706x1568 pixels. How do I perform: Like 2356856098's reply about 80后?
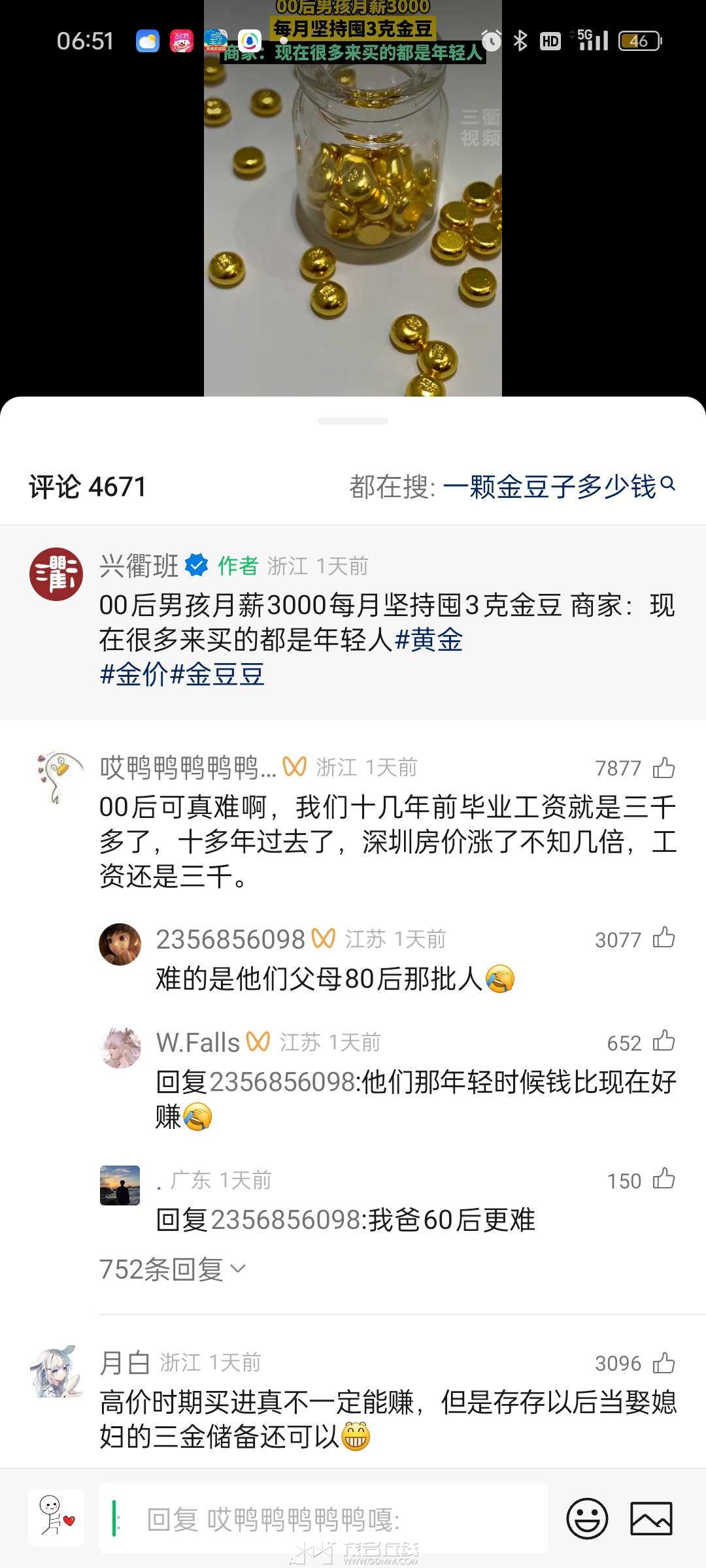pyautogui.click(x=664, y=939)
